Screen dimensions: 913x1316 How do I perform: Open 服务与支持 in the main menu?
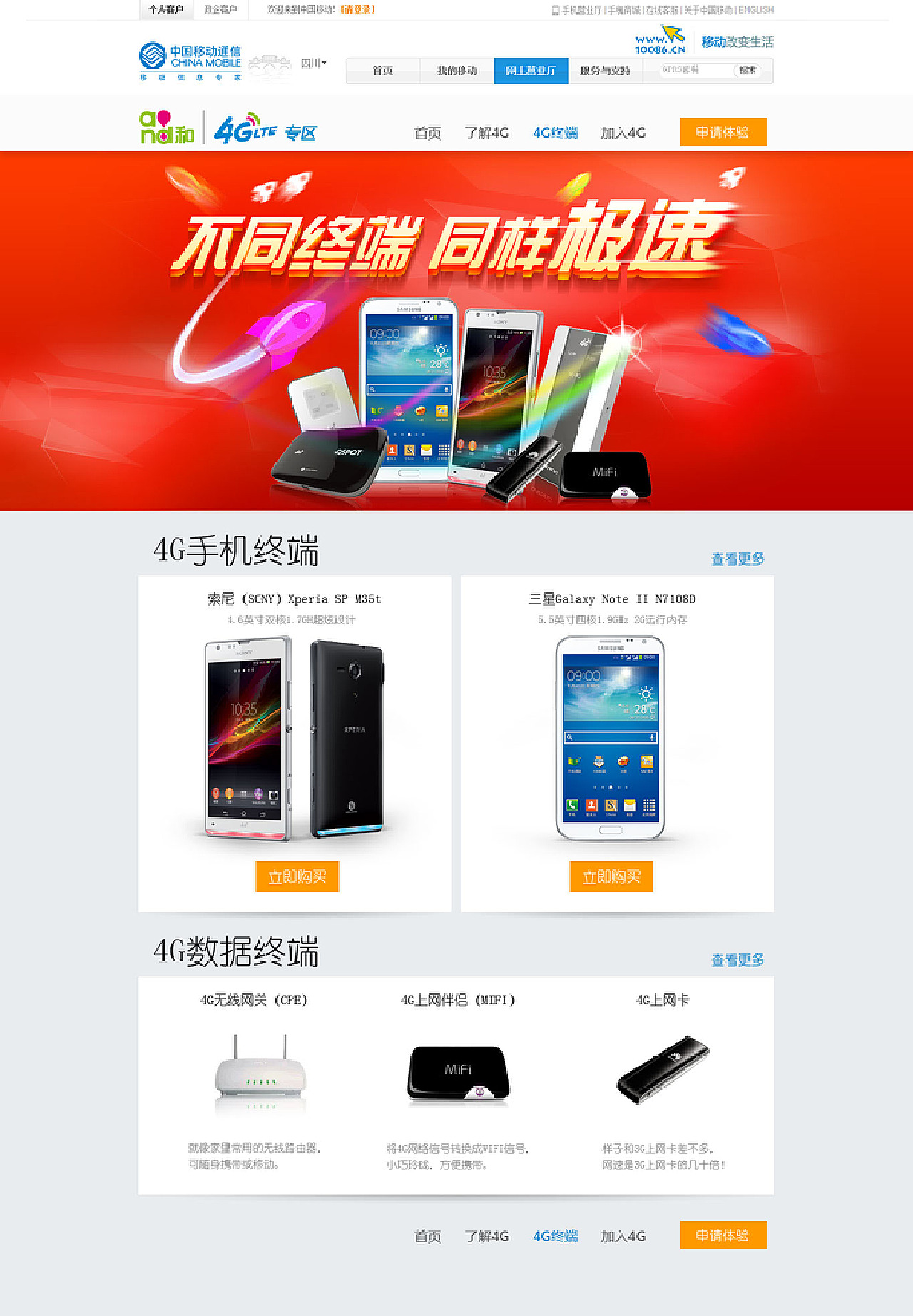tap(605, 71)
